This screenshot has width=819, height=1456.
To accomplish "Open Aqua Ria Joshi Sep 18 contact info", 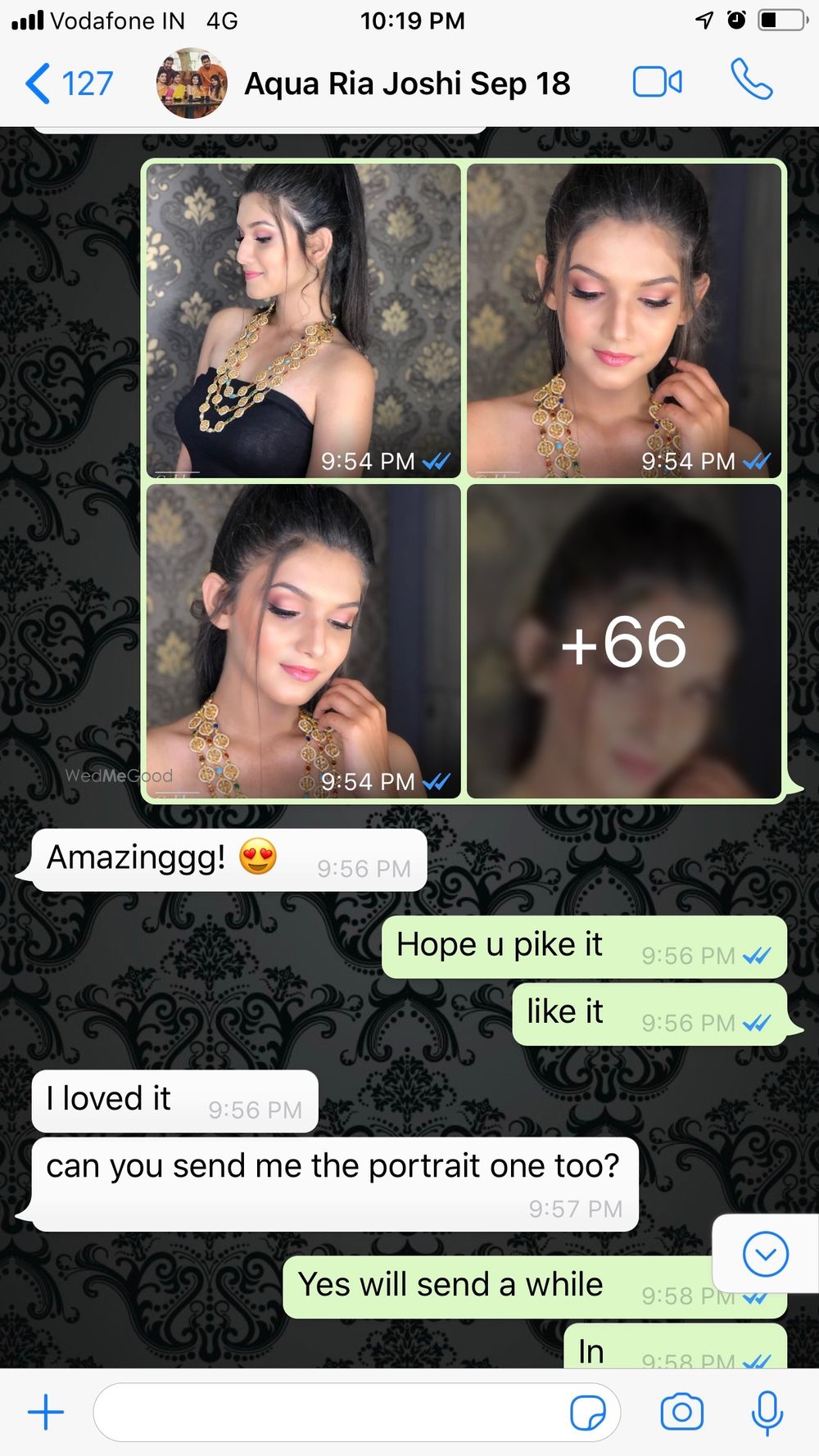I will [x=406, y=84].
